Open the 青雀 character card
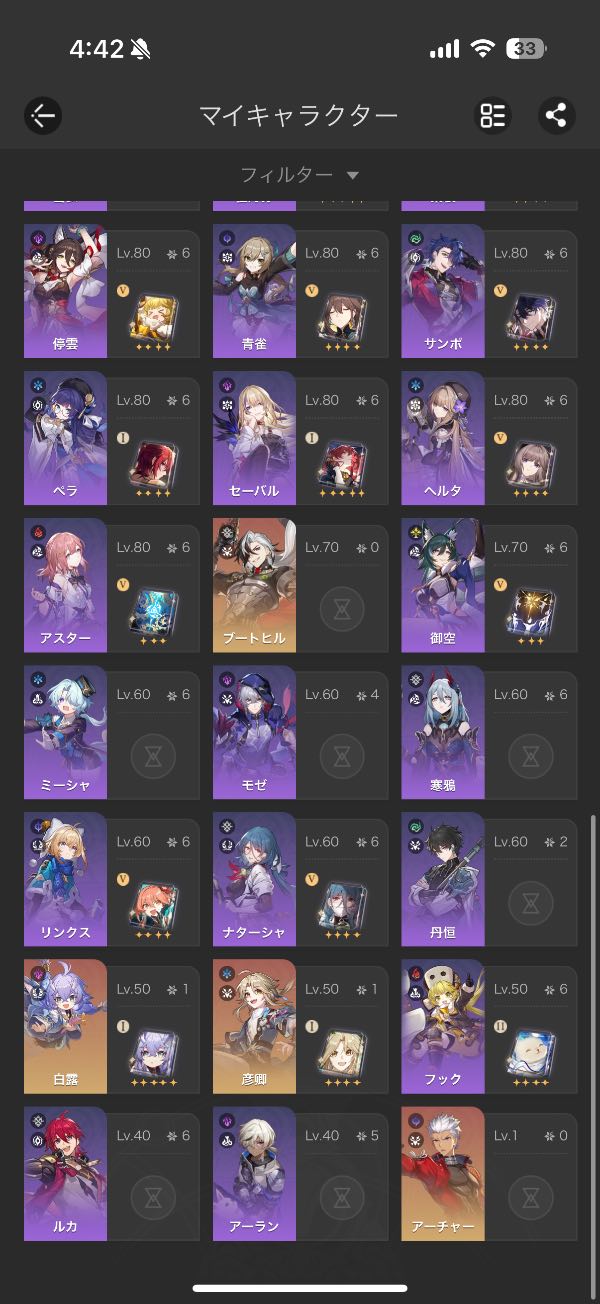This screenshot has height=1304, width=600. point(300,291)
